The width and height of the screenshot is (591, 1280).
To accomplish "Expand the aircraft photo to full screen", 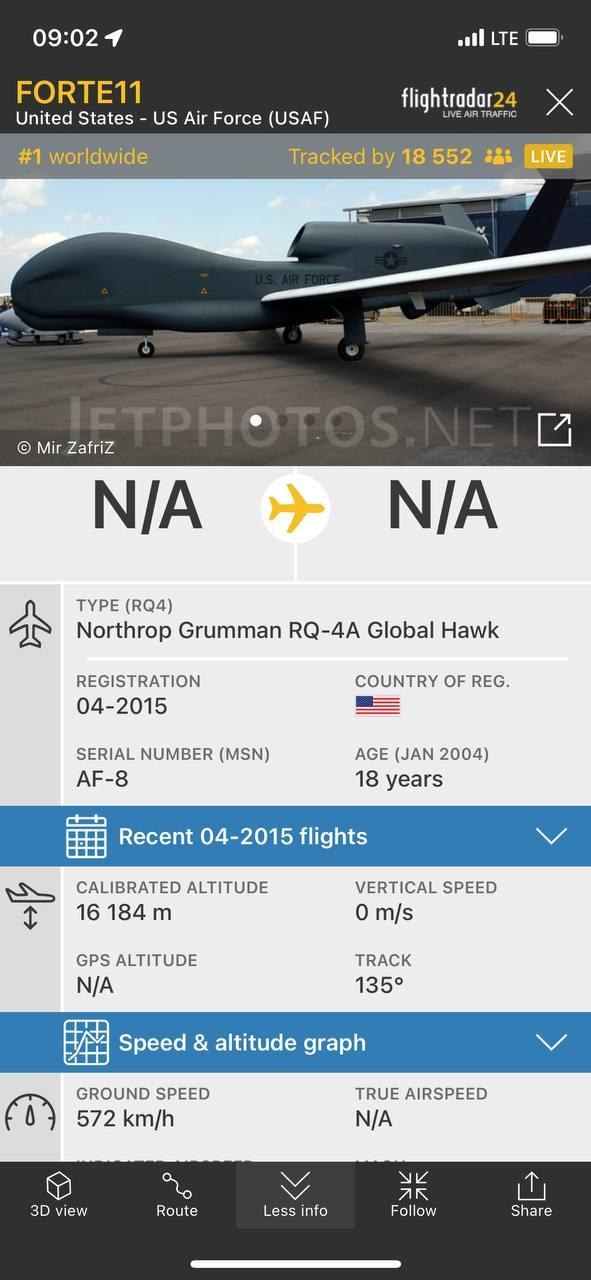I will point(554,429).
